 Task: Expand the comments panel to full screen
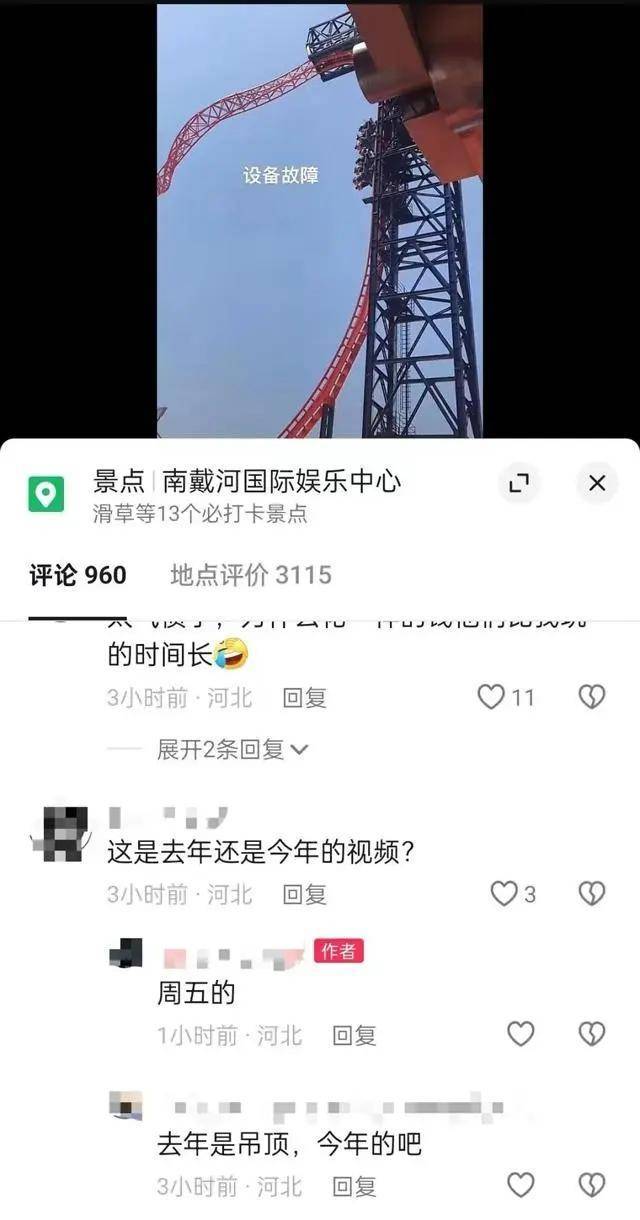(x=518, y=484)
